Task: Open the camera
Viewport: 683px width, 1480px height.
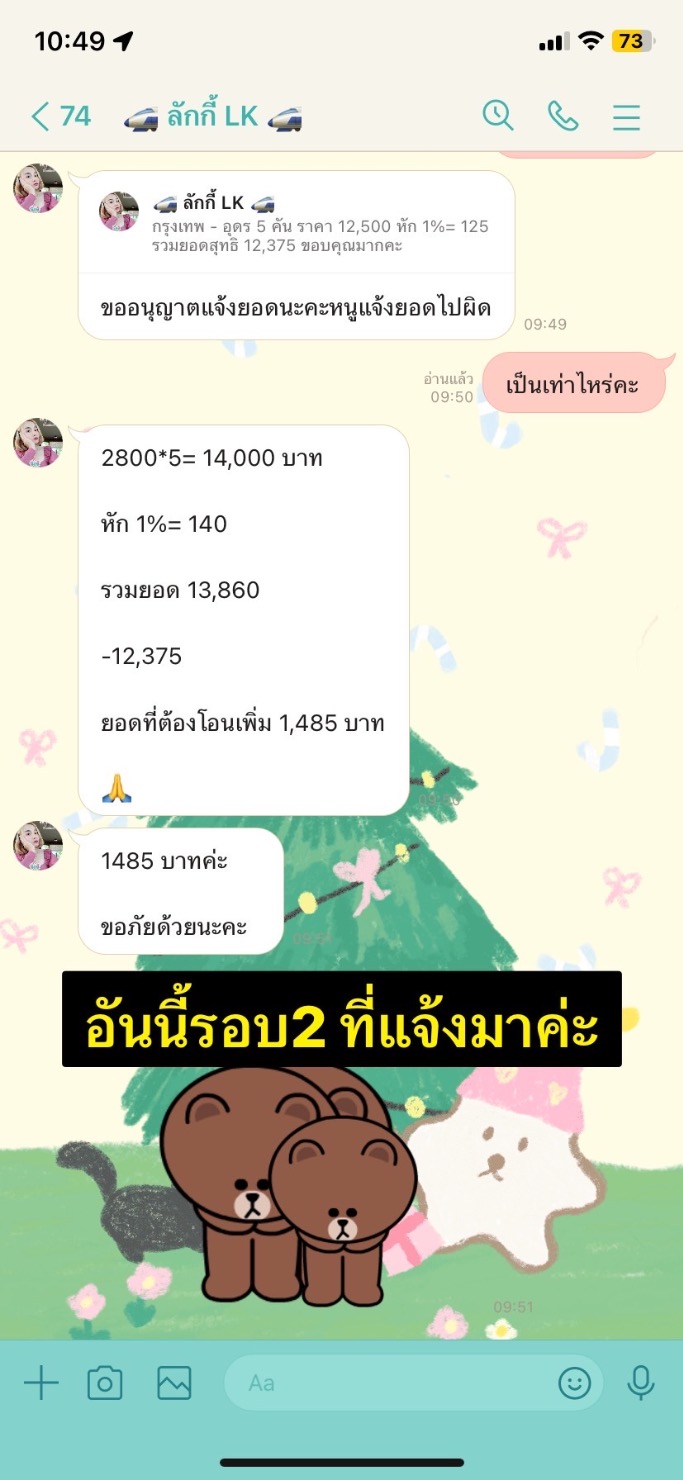Action: coord(105,1383)
